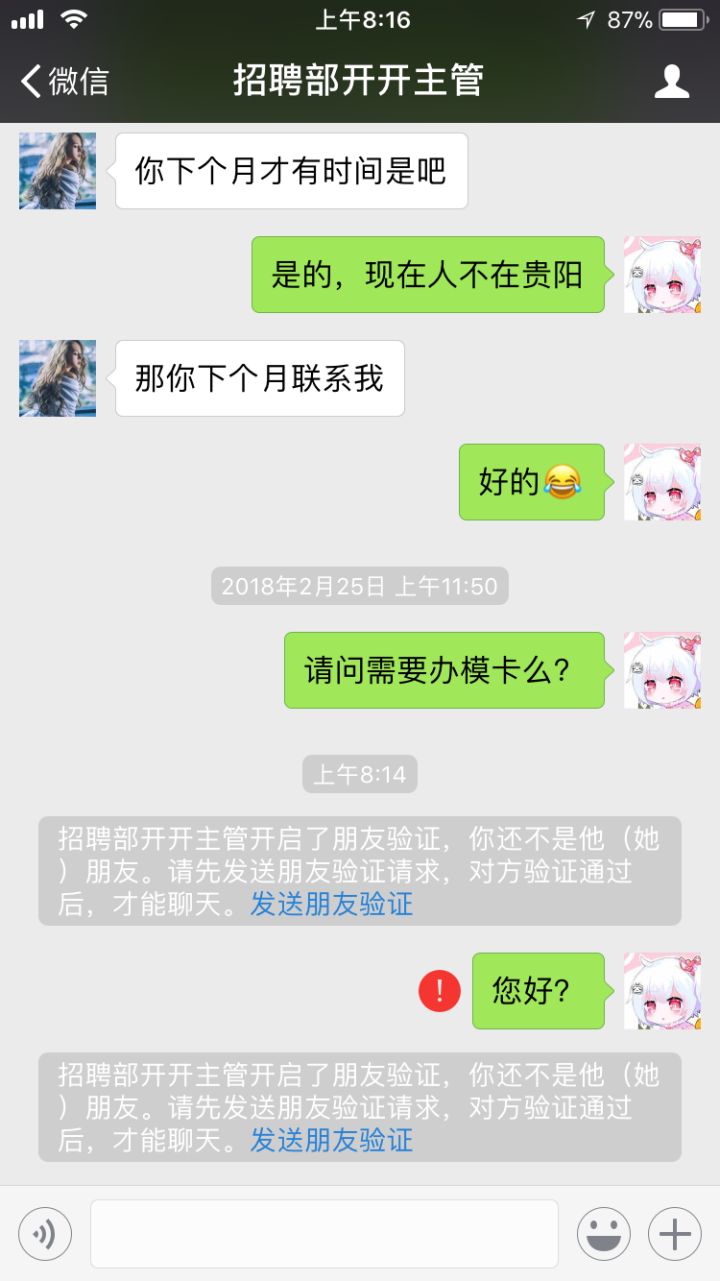Open contact avatar beside 那你下个月联系我
The width and height of the screenshot is (720, 1281).
tap(58, 378)
